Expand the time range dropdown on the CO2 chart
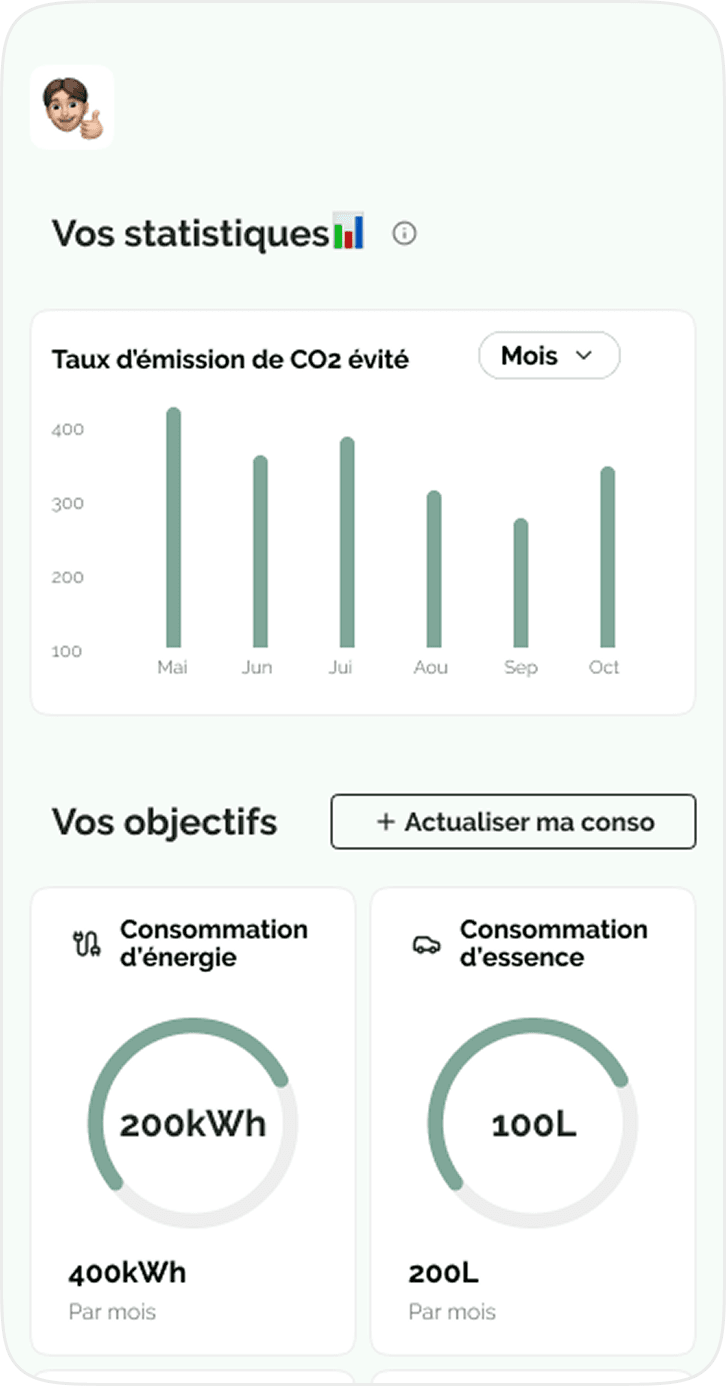The height and width of the screenshot is (1386, 726). 549,355
